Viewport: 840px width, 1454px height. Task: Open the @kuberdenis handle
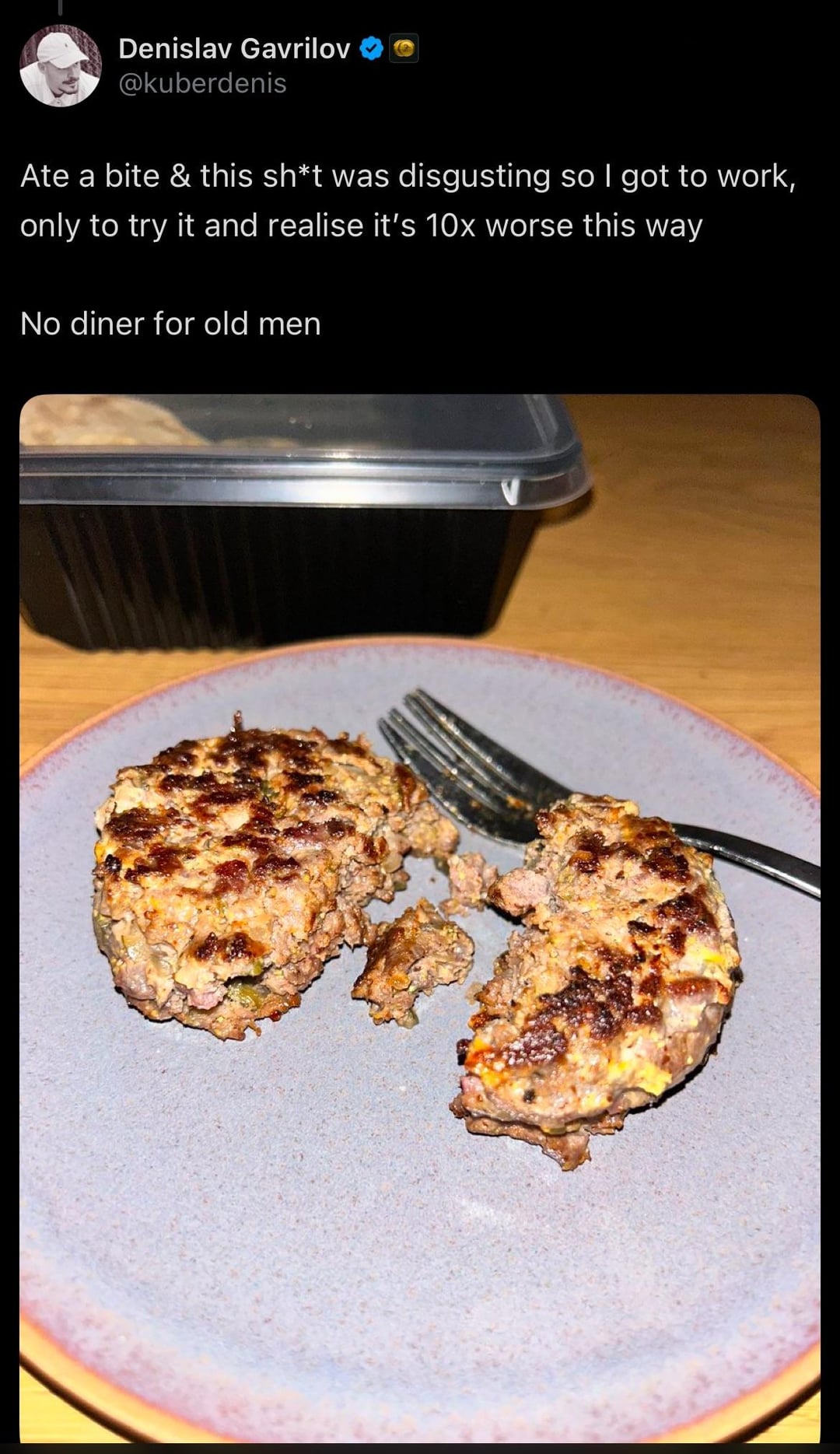[202, 83]
